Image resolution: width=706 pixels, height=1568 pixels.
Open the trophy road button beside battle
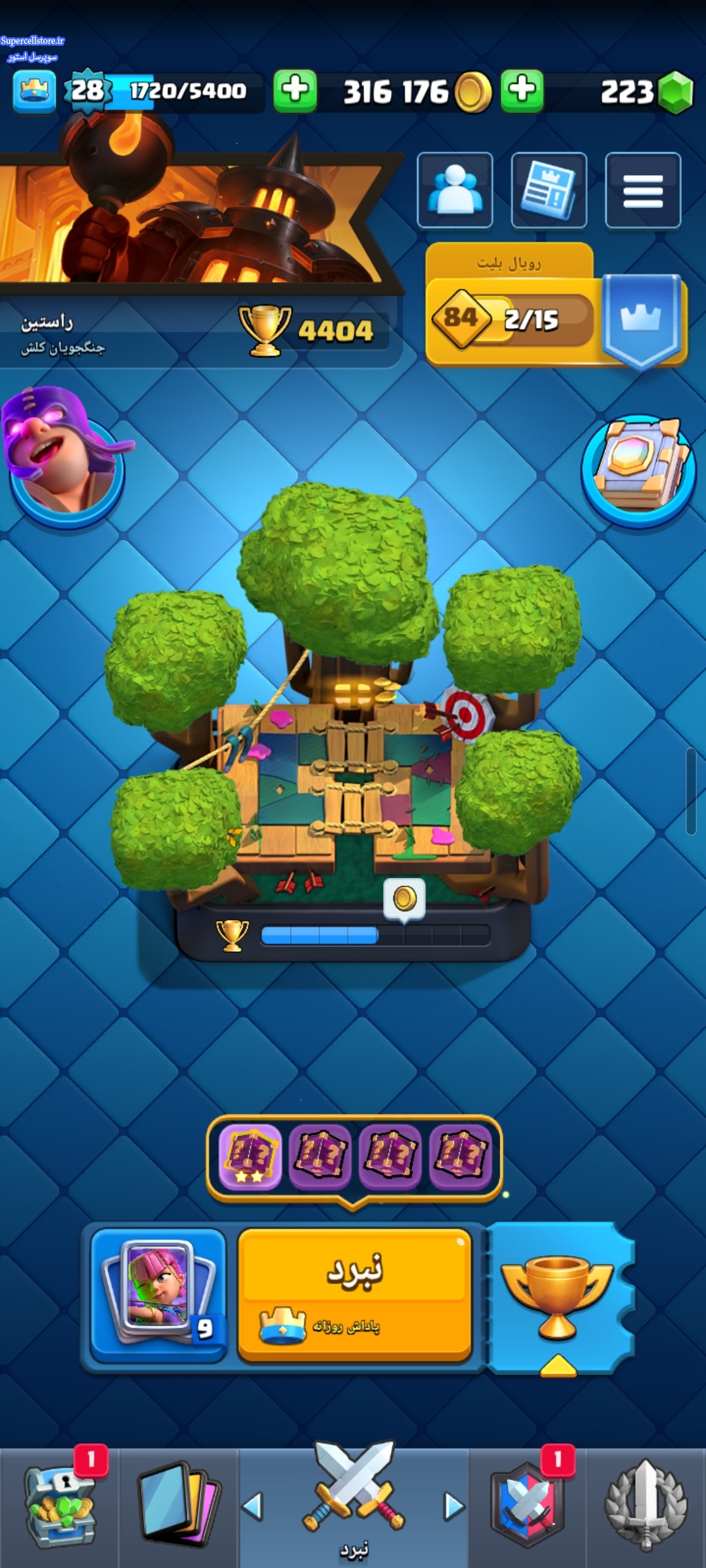[x=560, y=1298]
